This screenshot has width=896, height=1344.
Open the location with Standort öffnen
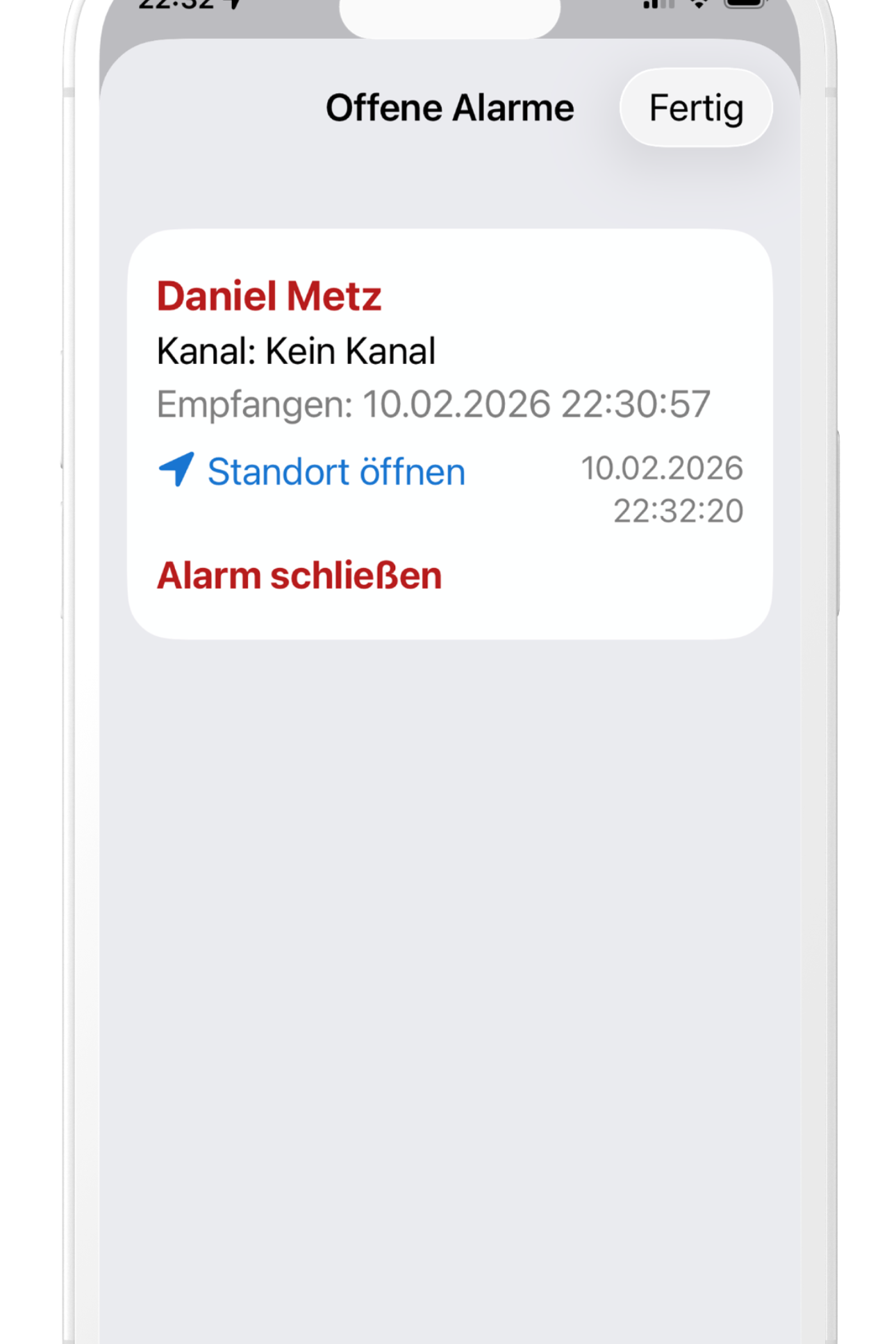coord(336,470)
